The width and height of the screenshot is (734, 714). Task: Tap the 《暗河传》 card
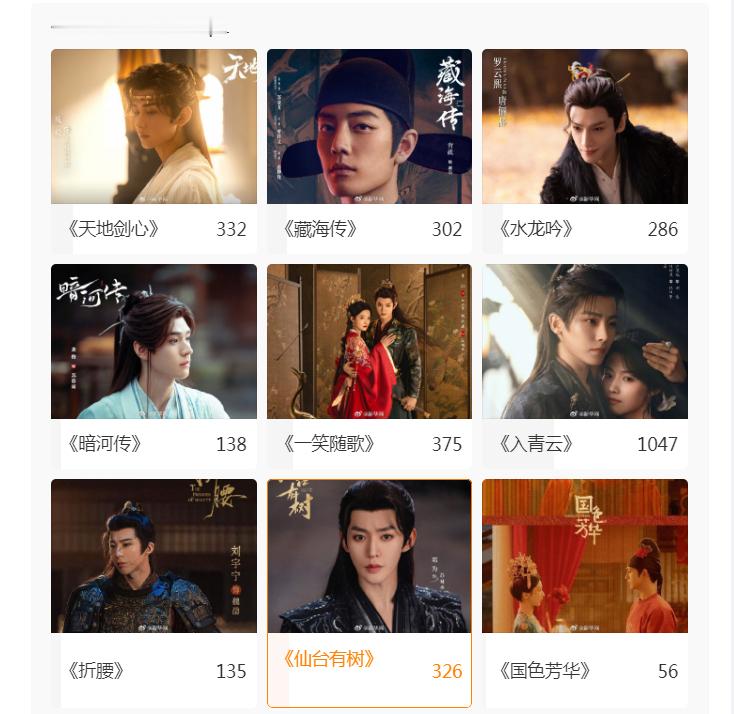[x=153, y=365]
